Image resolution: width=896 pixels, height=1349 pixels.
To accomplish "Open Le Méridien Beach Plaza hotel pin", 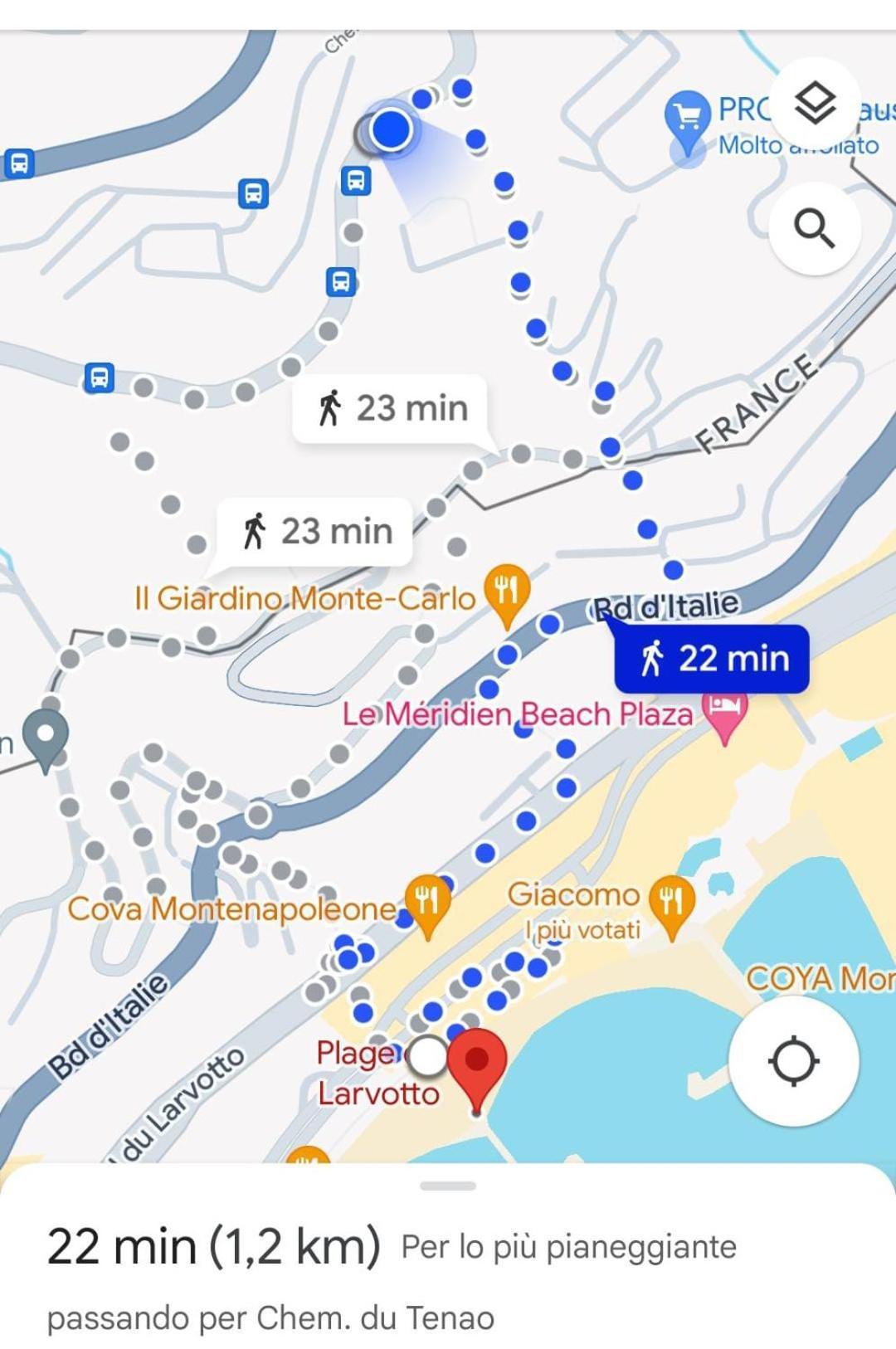I will click(x=724, y=713).
